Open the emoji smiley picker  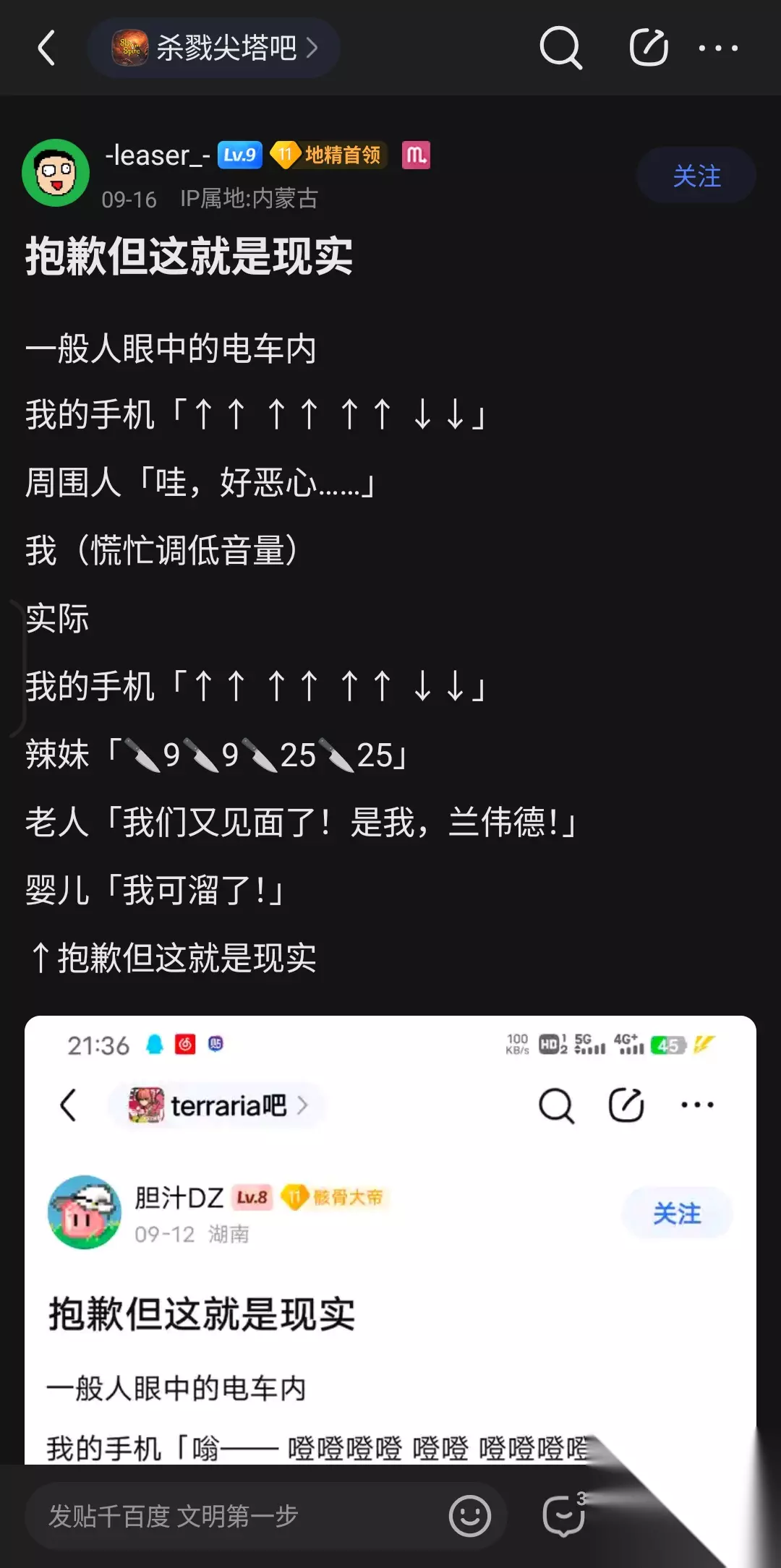pos(470,1516)
